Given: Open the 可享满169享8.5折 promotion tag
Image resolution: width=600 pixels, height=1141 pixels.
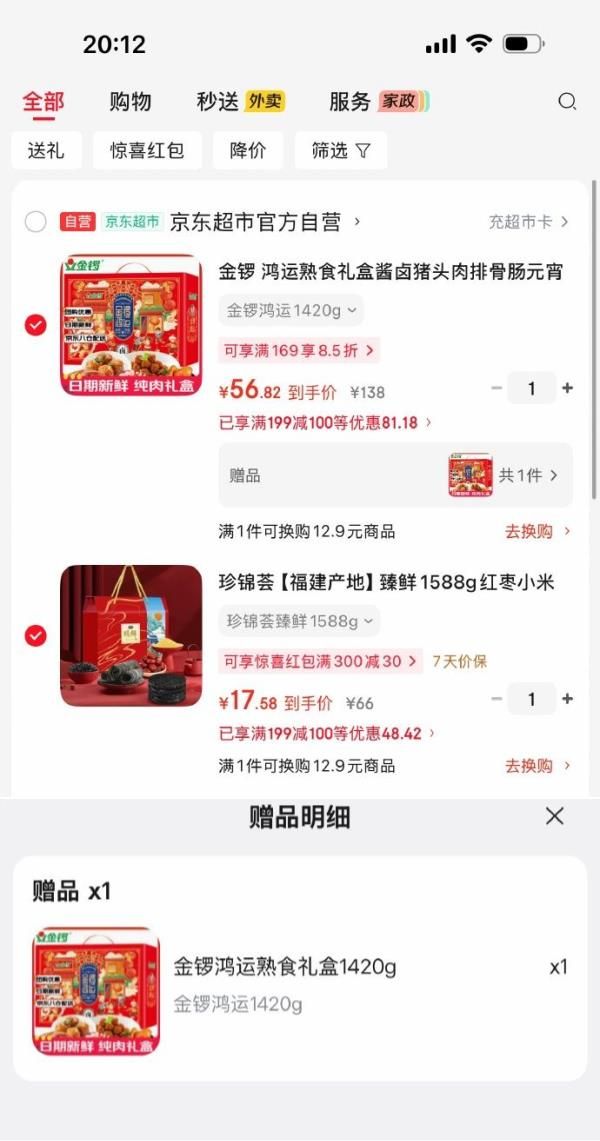Looking at the screenshot, I should point(299,350).
